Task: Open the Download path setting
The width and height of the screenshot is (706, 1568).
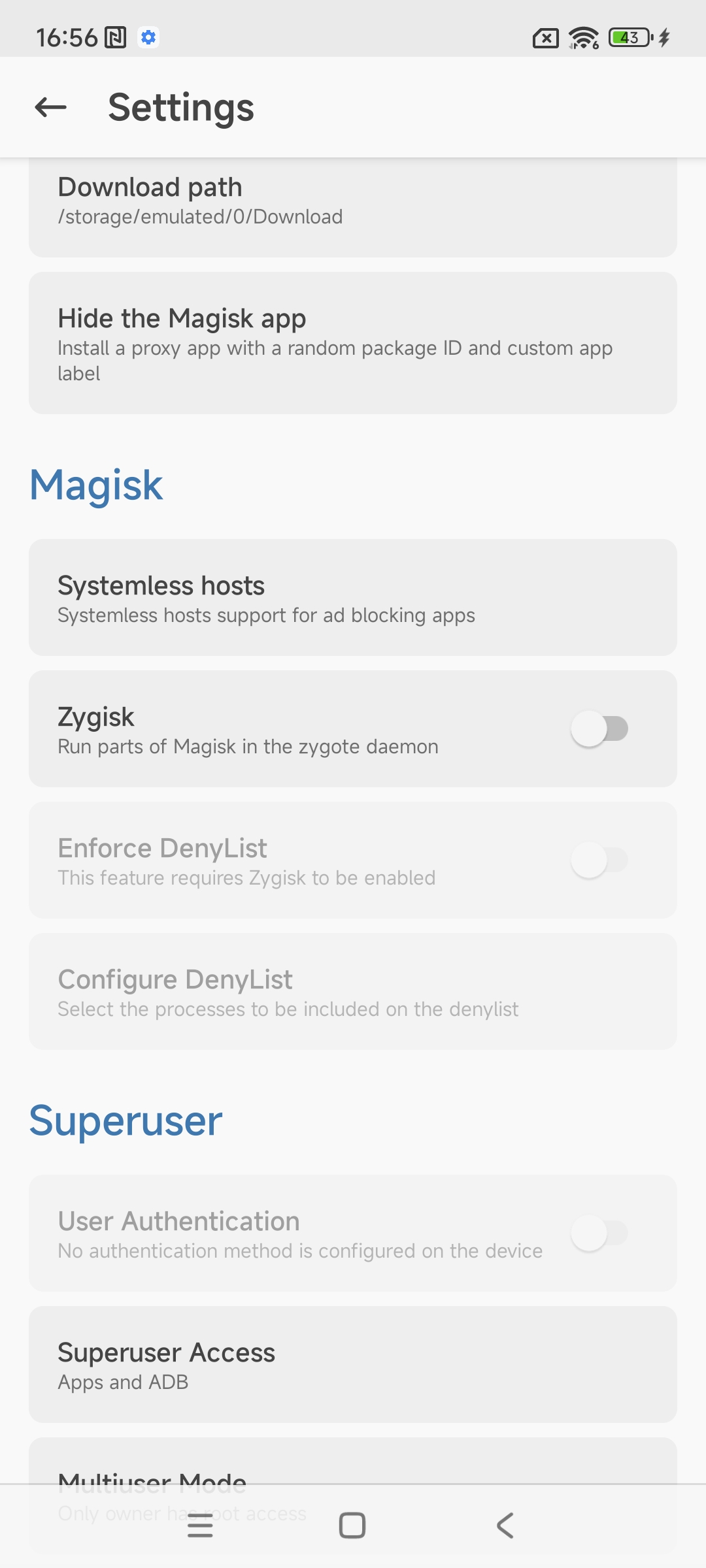Action: pos(353,201)
